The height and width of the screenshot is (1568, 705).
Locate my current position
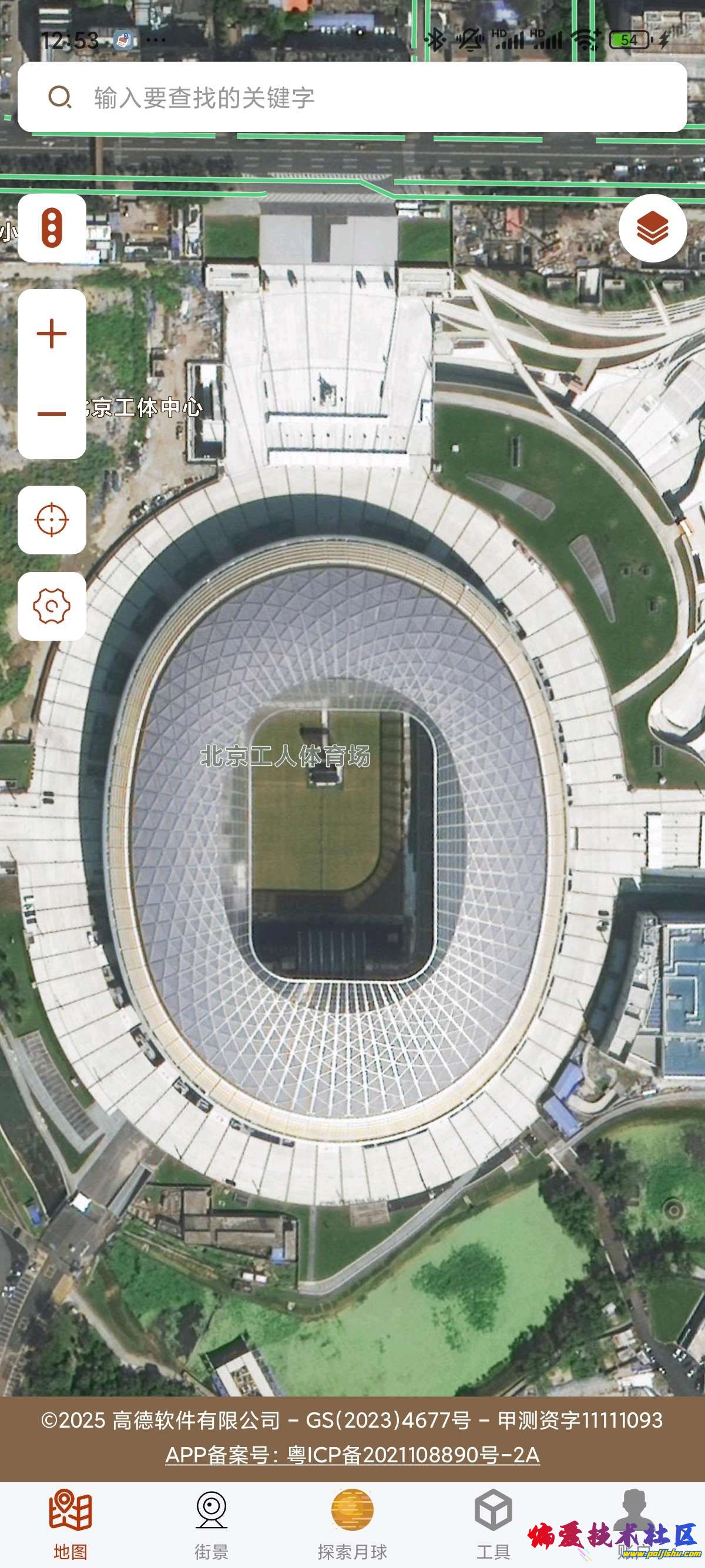[52, 520]
